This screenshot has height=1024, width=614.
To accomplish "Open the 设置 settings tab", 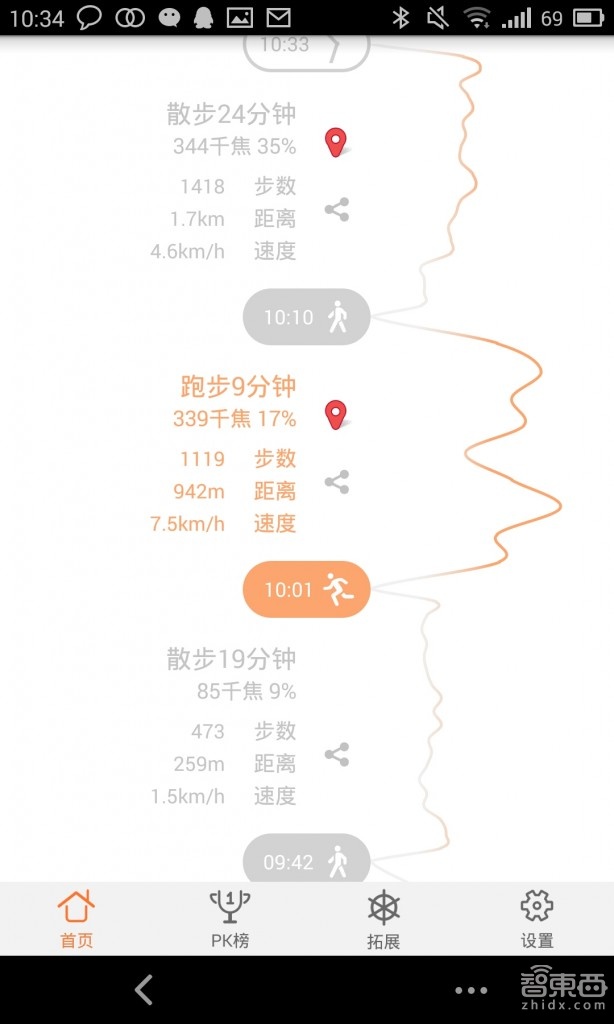I will pos(537,918).
